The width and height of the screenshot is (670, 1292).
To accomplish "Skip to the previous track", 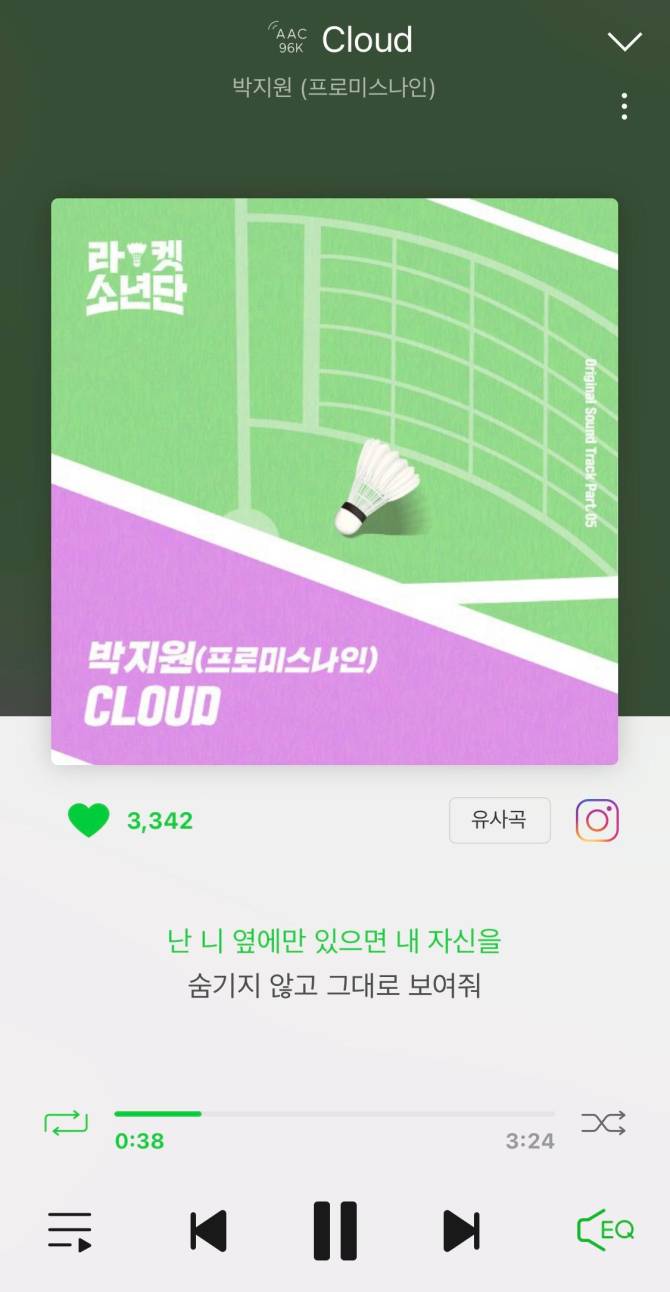I will pos(208,1230).
